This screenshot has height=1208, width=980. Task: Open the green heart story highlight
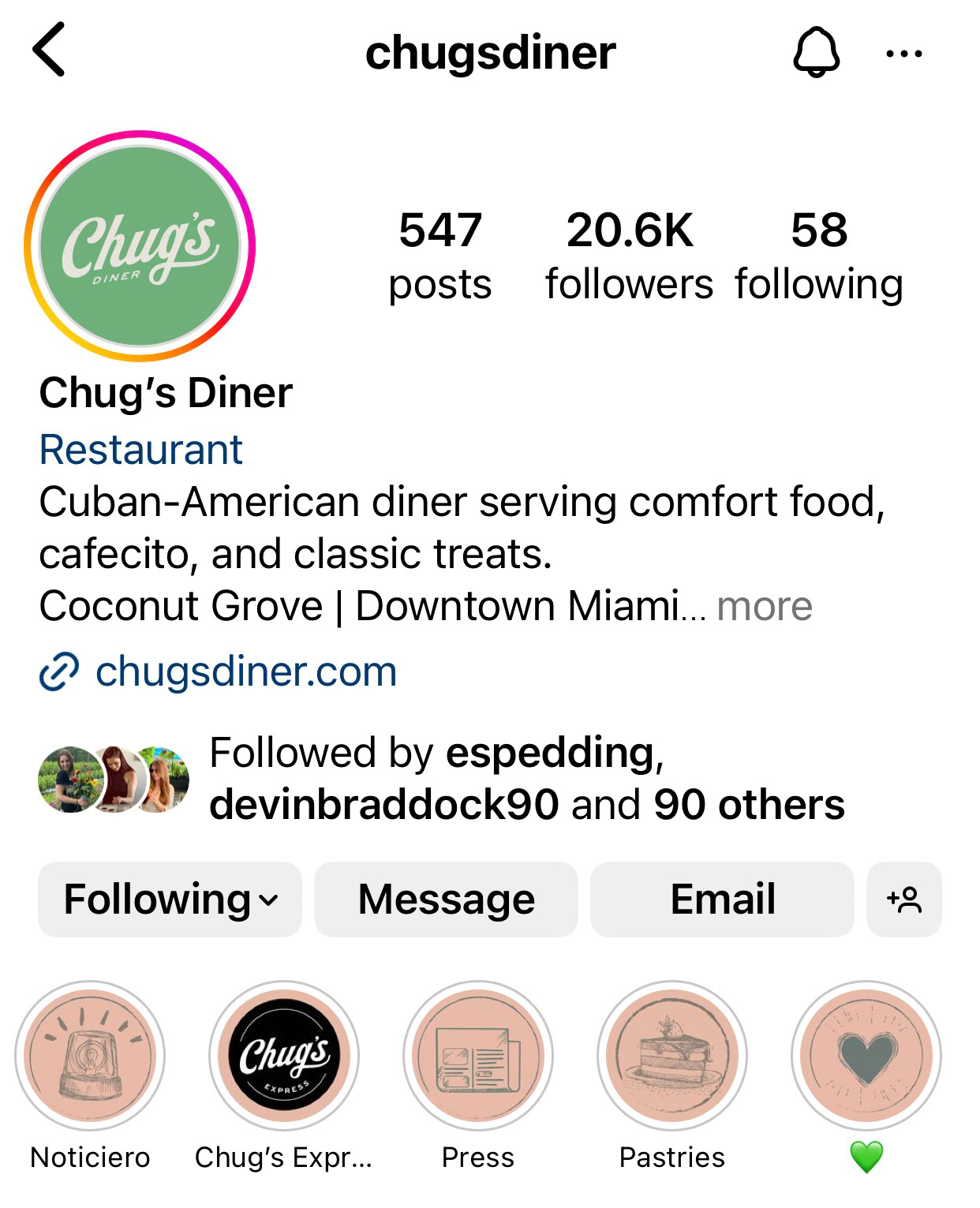(866, 1056)
